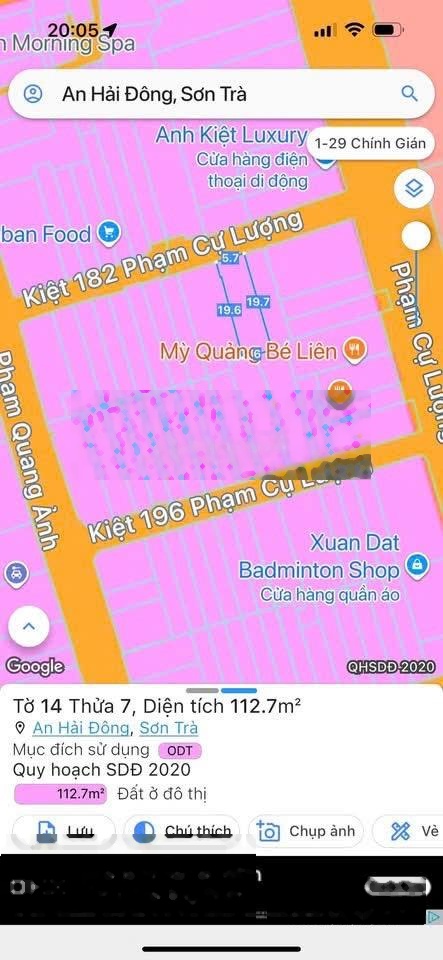Open Chú thích legend
The width and height of the screenshot is (443, 960).
(x=182, y=831)
